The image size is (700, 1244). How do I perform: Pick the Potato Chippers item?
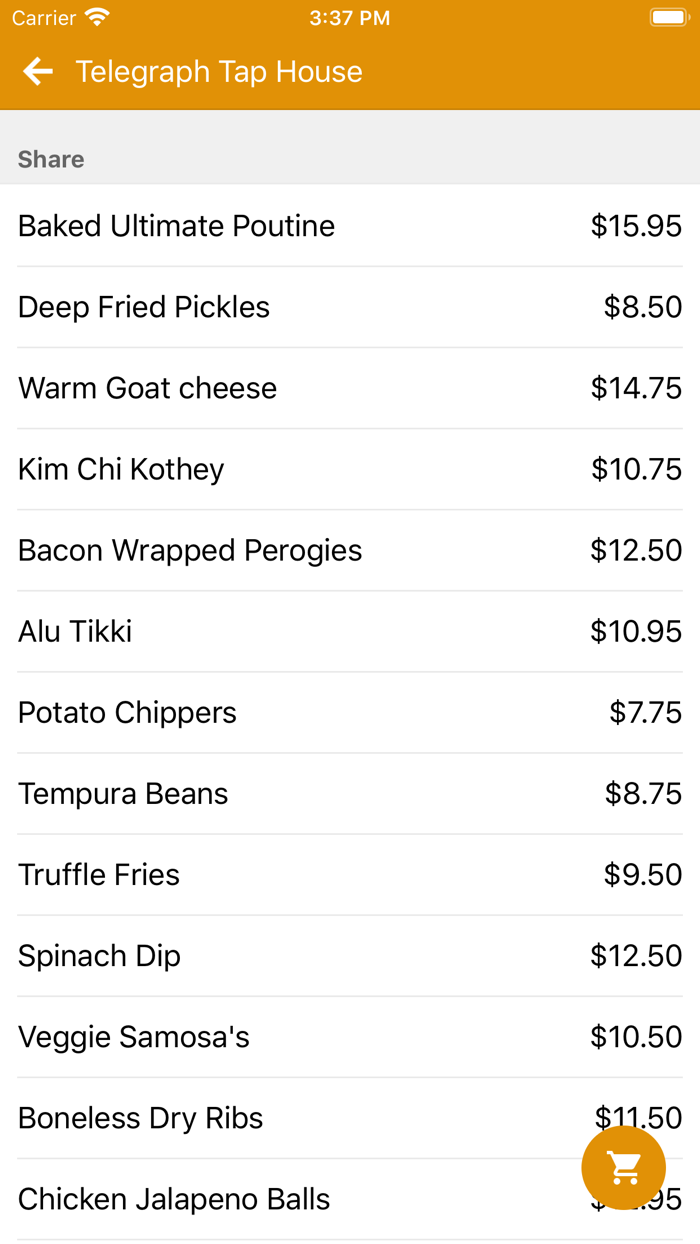click(x=127, y=712)
